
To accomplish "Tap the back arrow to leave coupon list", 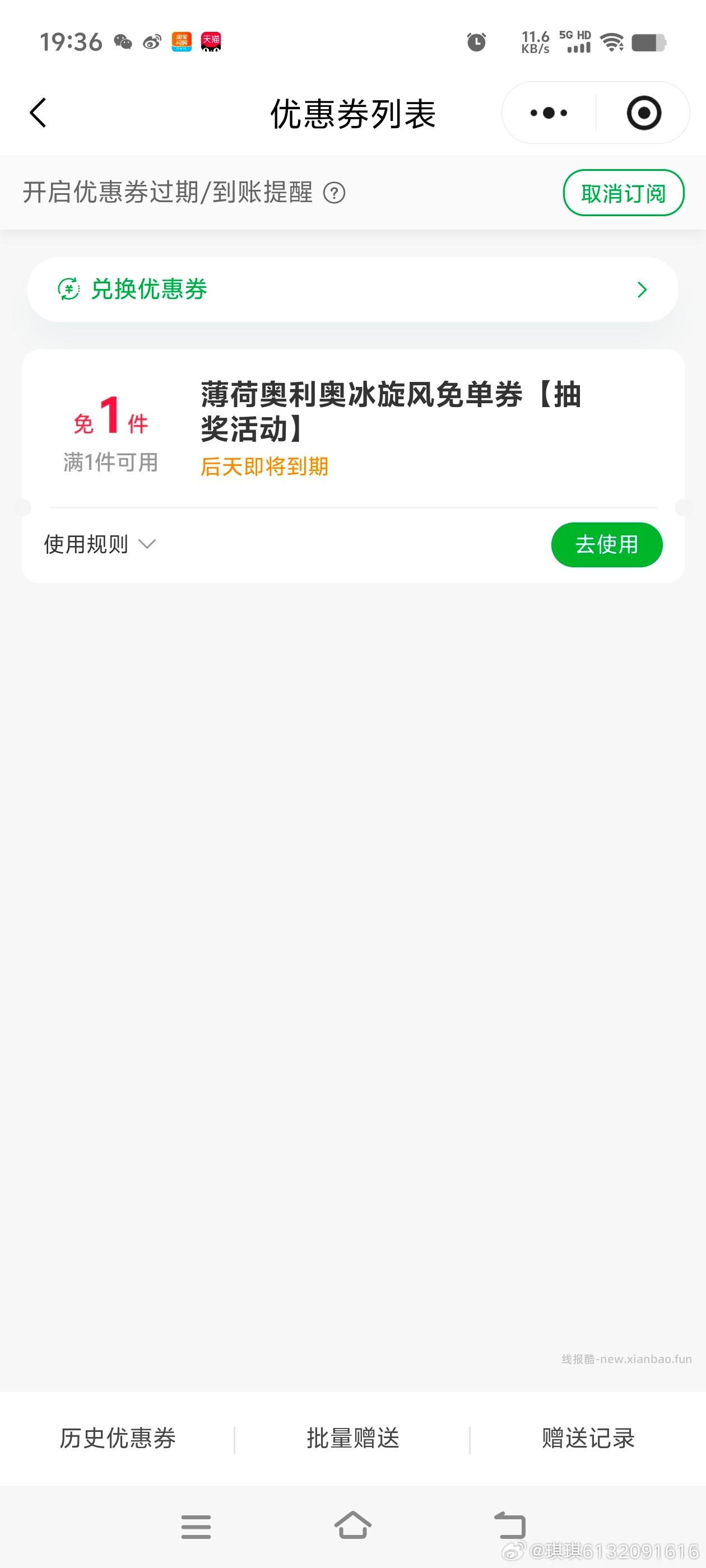I will 38,112.
